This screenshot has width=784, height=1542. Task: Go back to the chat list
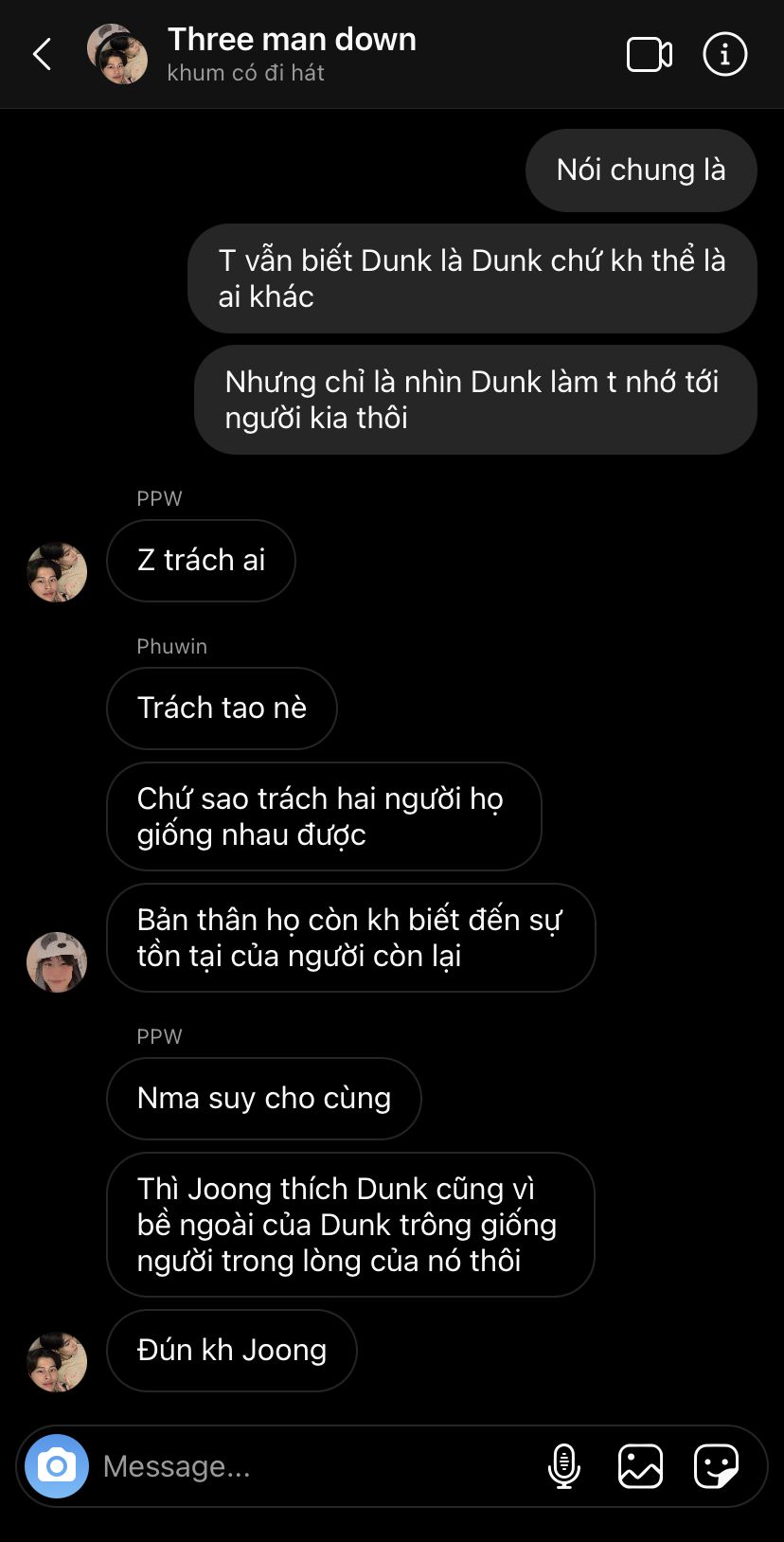(x=43, y=54)
